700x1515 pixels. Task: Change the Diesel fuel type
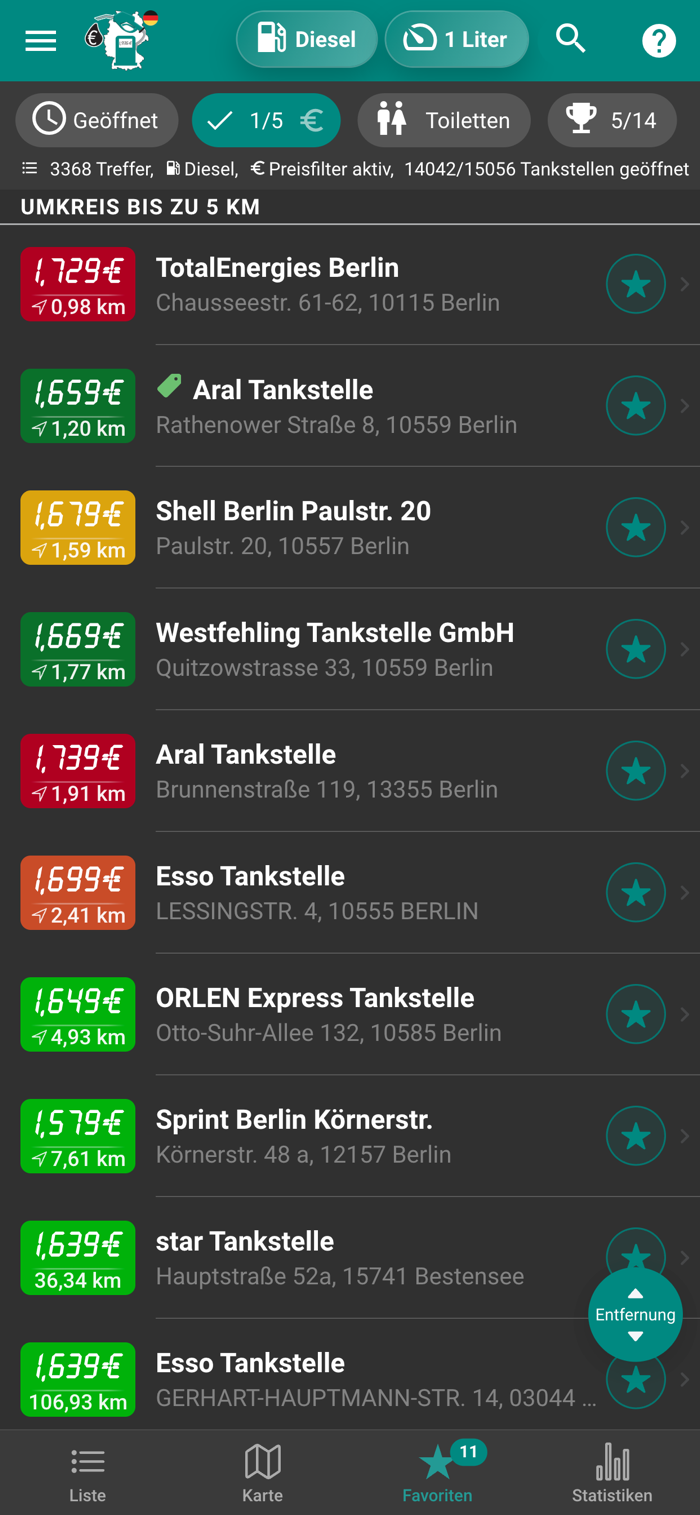click(x=307, y=40)
